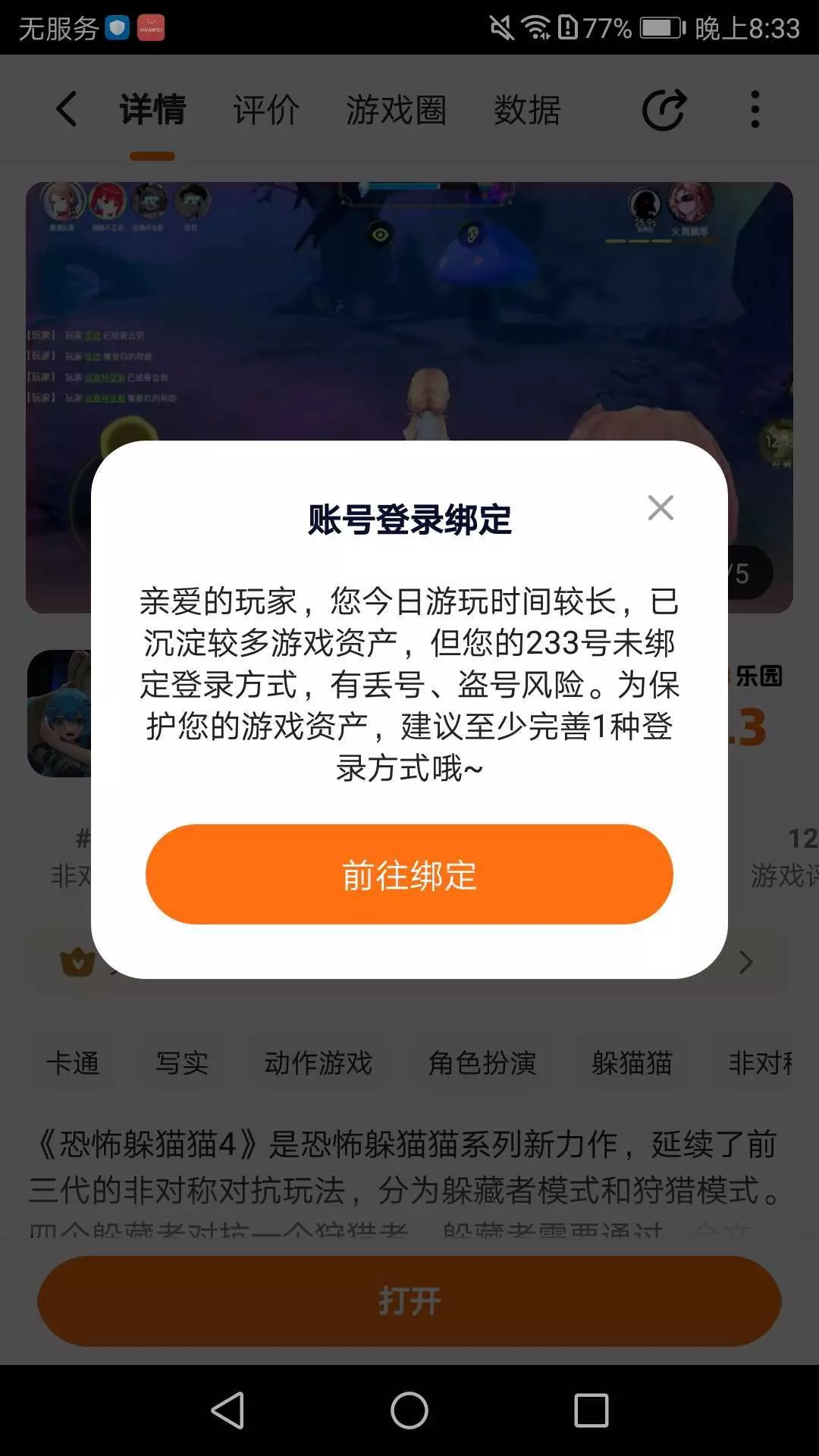Select the 写实 tag chip
The width and height of the screenshot is (819, 1456).
pos(182,1063)
